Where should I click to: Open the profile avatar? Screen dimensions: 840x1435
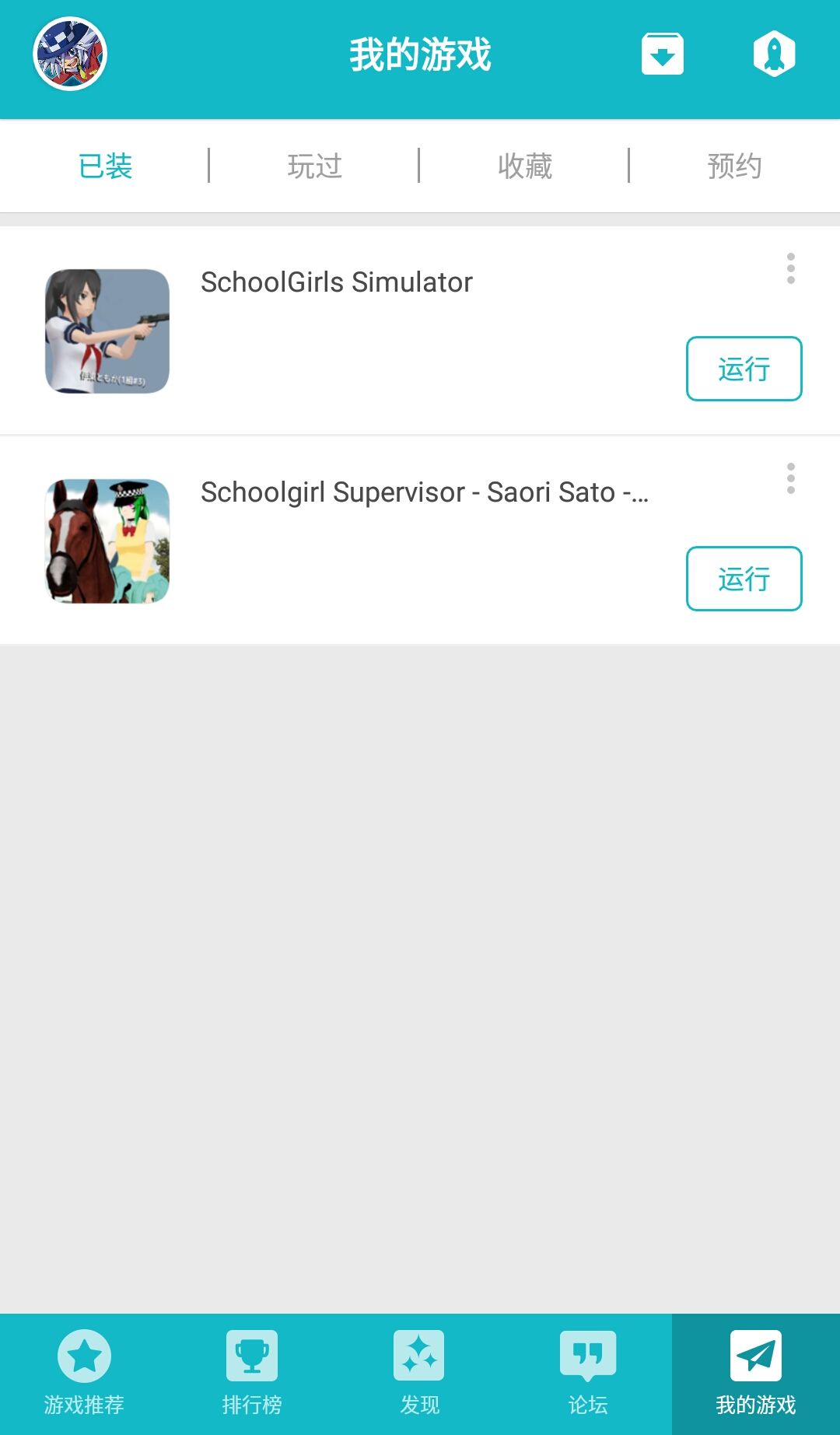pos(70,54)
